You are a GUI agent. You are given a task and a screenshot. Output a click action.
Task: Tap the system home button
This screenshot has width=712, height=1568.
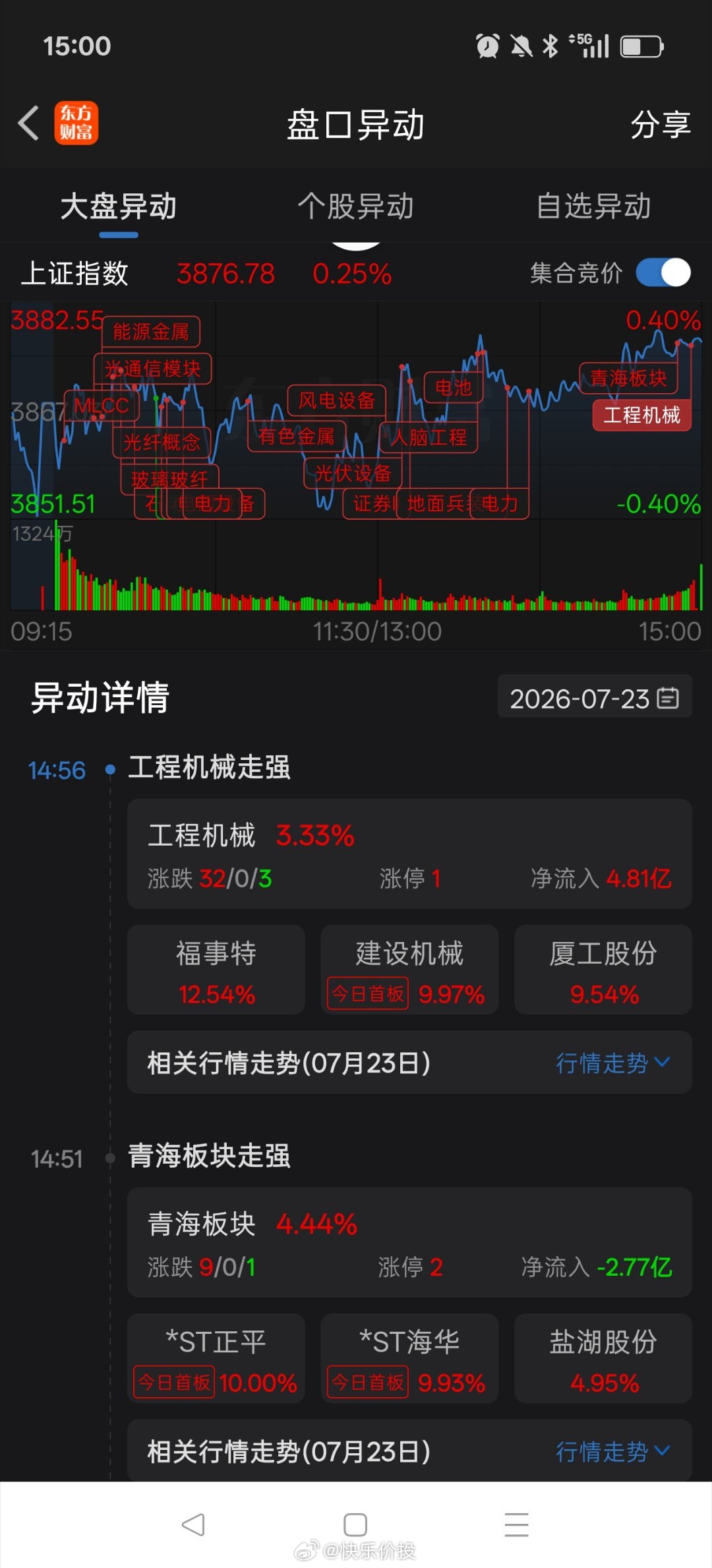[355, 1524]
